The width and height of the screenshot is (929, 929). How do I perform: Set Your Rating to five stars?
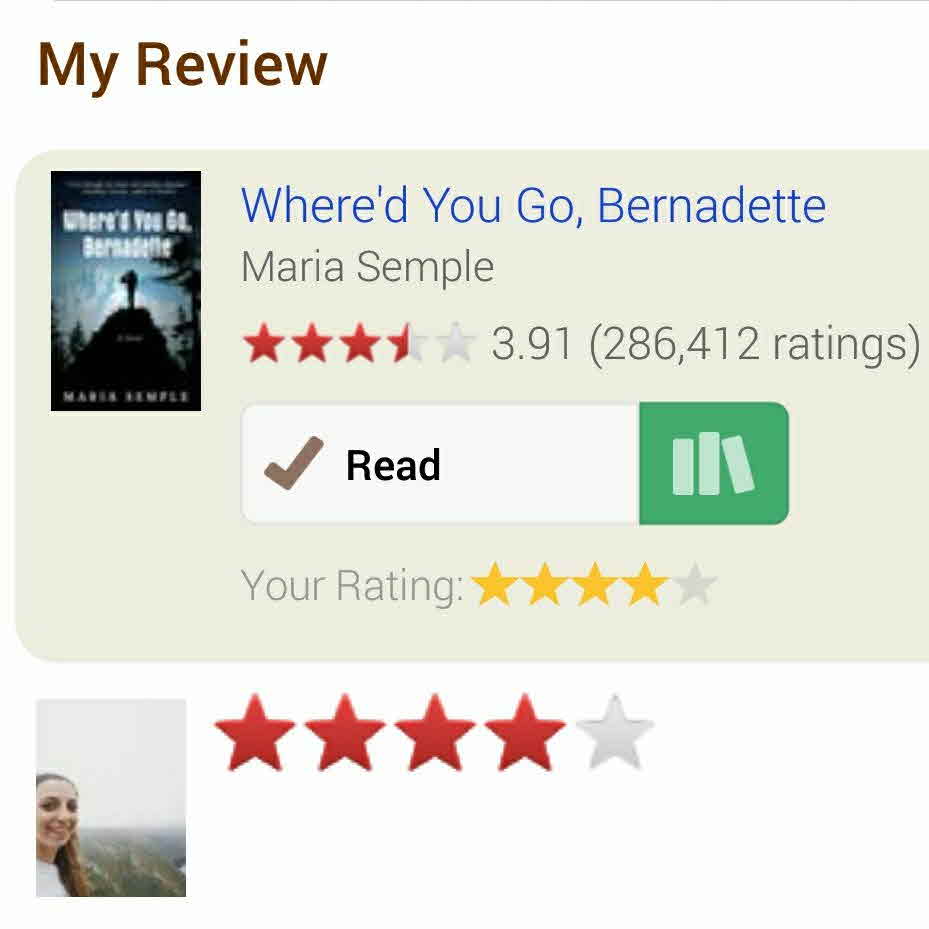click(x=694, y=585)
